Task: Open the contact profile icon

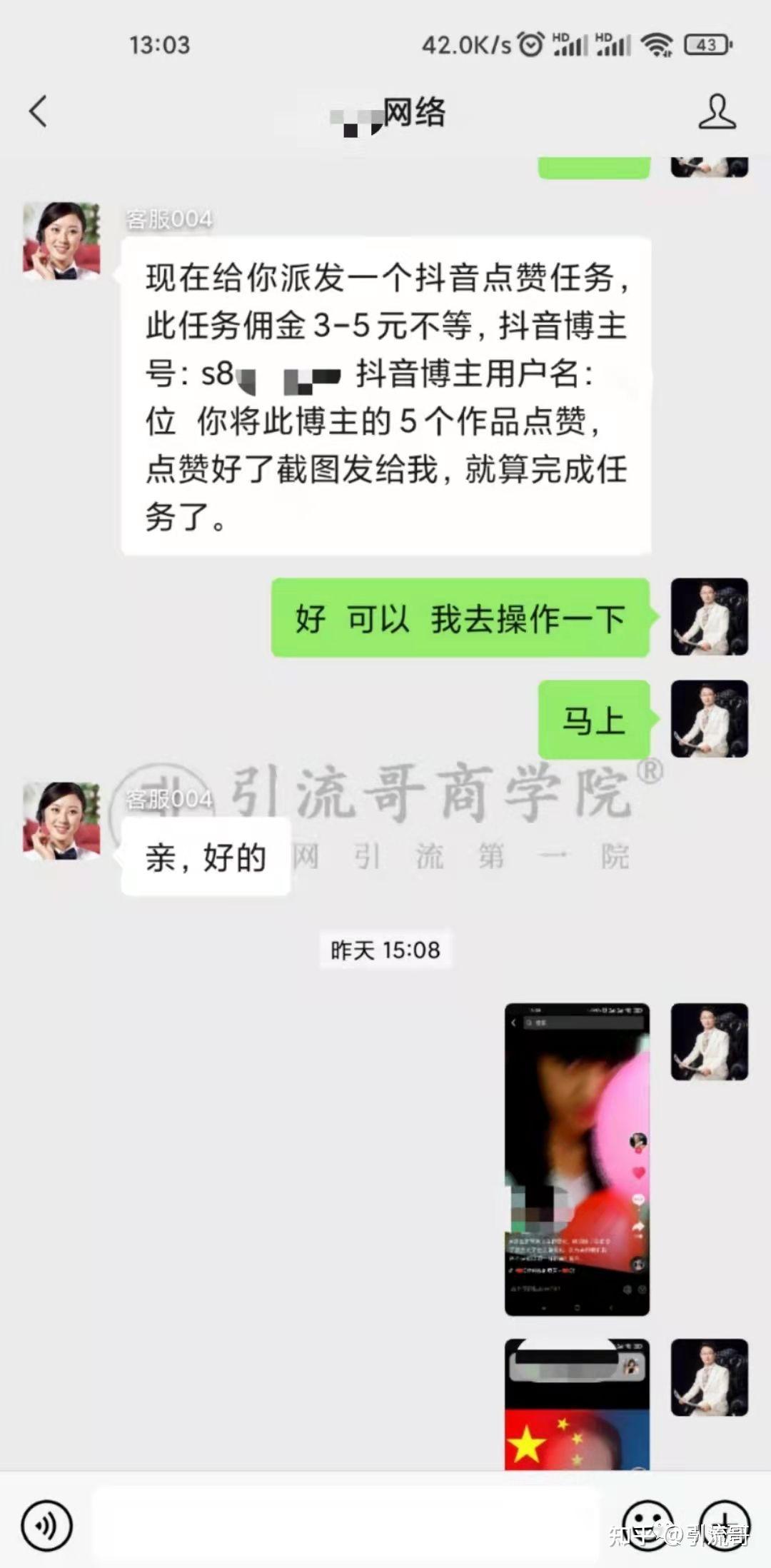Action: point(717,112)
